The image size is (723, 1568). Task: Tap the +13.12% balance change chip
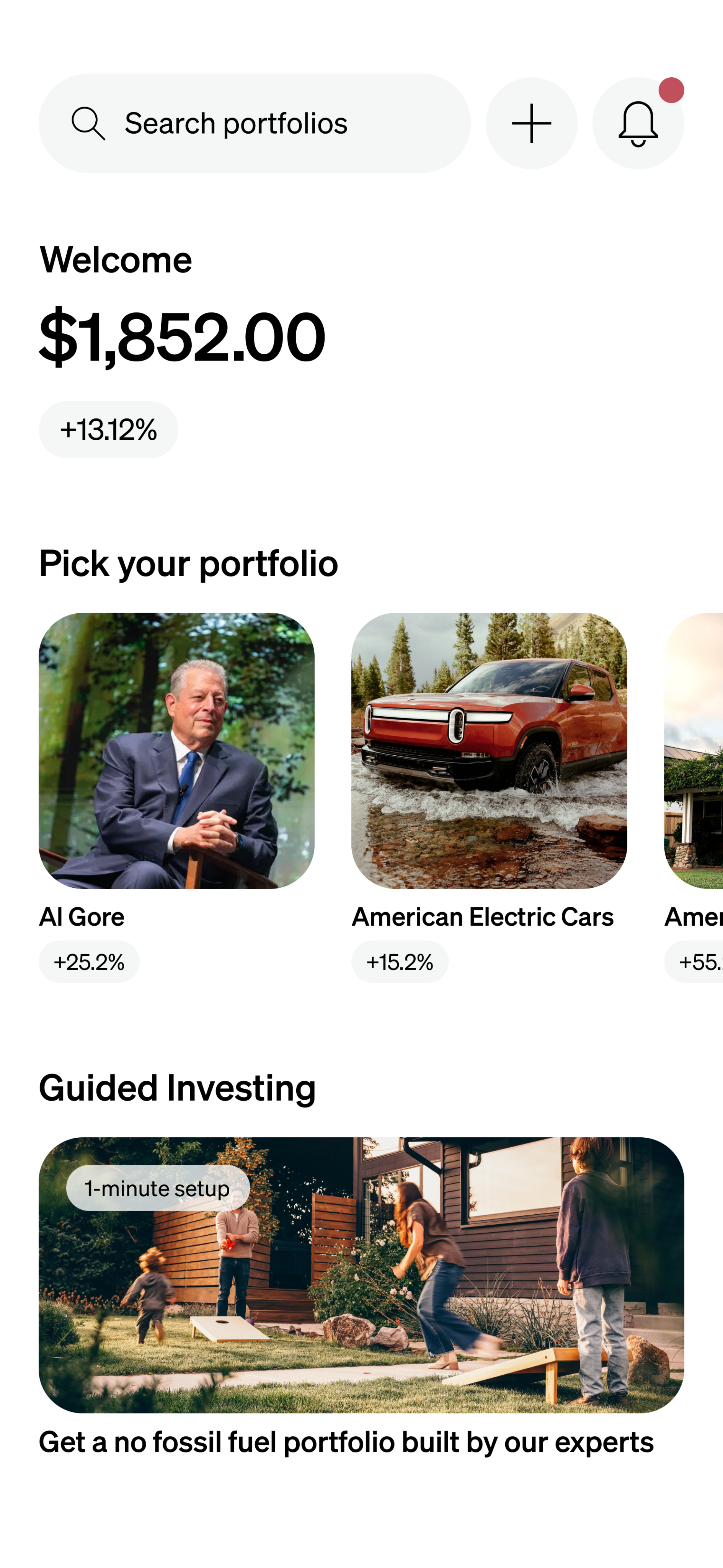pos(108,430)
